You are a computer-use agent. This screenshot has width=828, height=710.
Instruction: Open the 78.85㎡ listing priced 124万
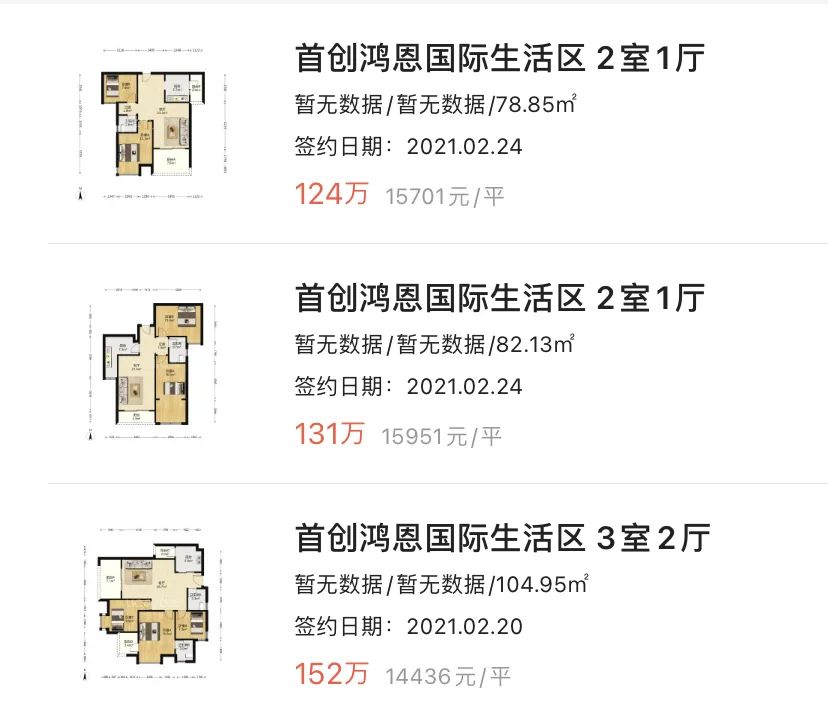coord(499,60)
